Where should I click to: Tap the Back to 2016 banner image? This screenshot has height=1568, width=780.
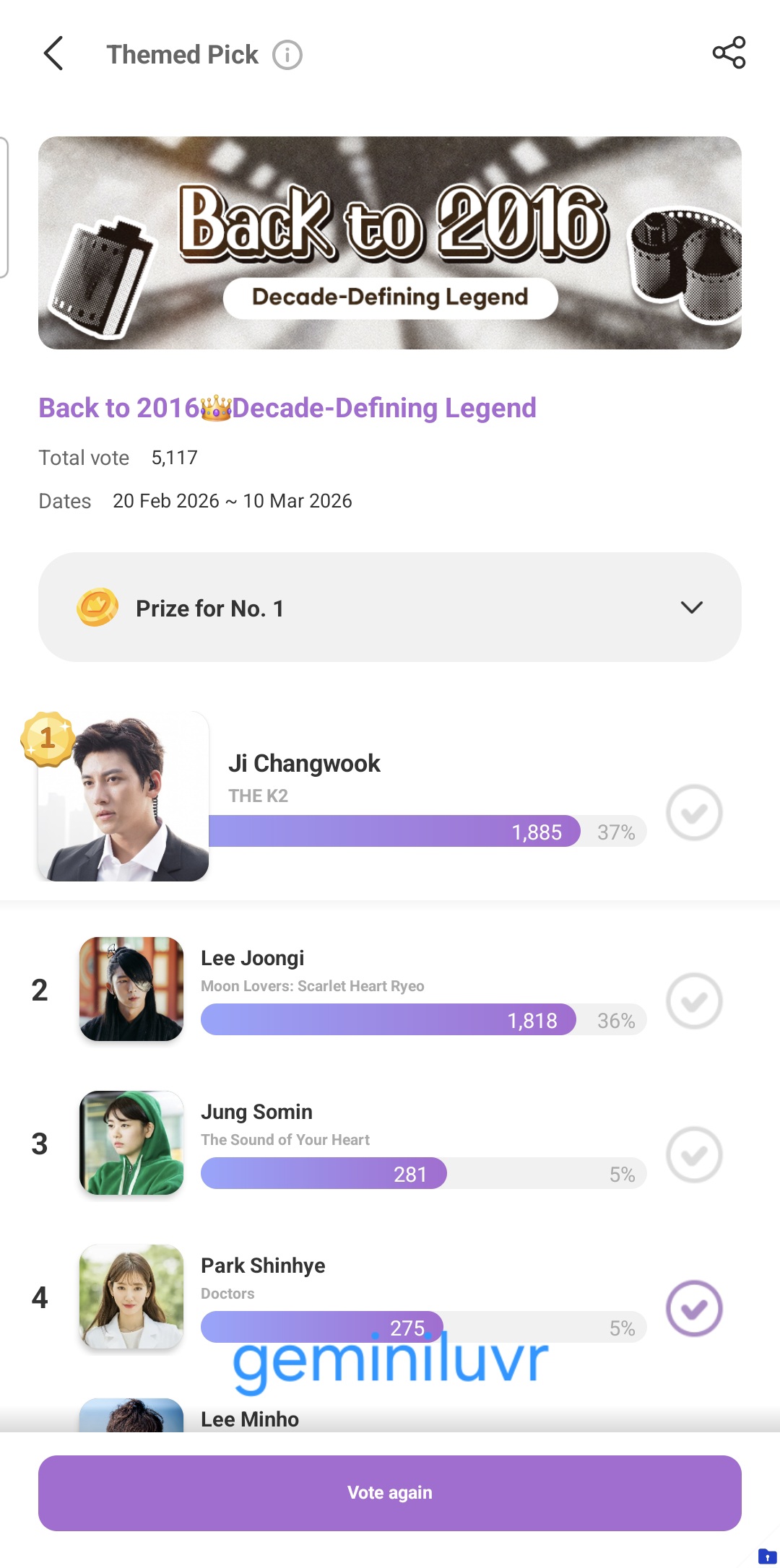click(390, 243)
